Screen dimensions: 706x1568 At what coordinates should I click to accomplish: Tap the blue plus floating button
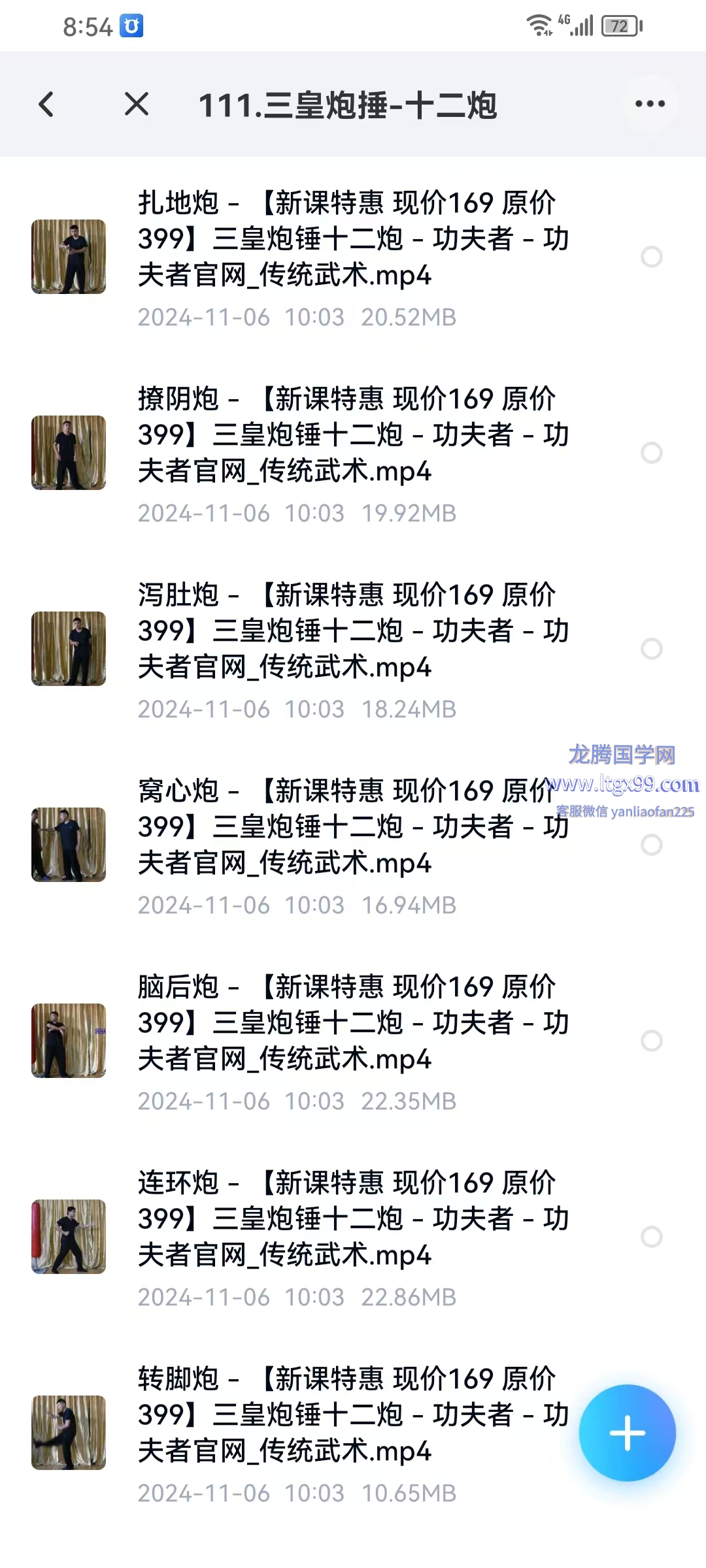tap(627, 1433)
